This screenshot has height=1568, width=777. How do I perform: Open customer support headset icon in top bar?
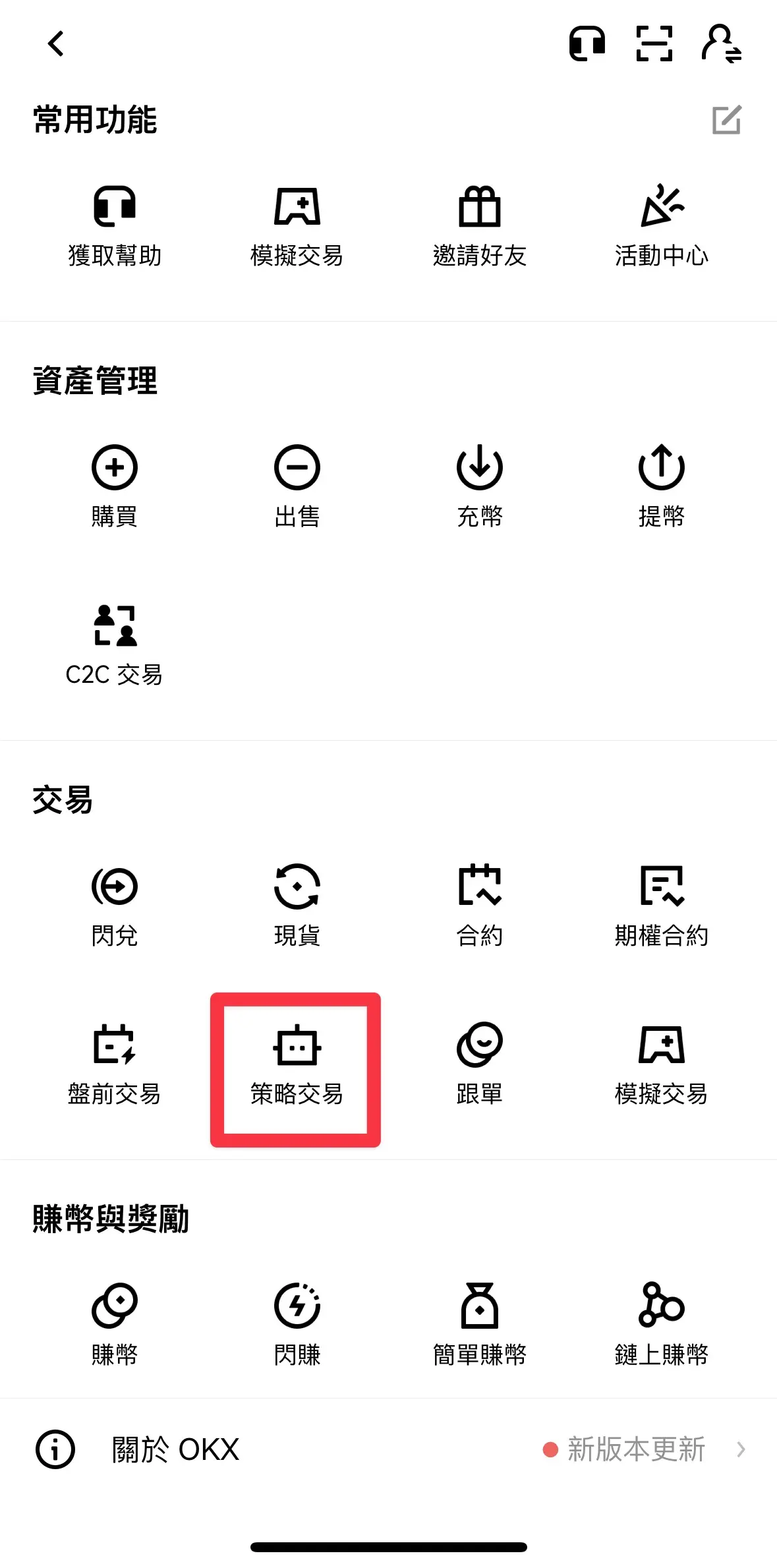pos(587,44)
